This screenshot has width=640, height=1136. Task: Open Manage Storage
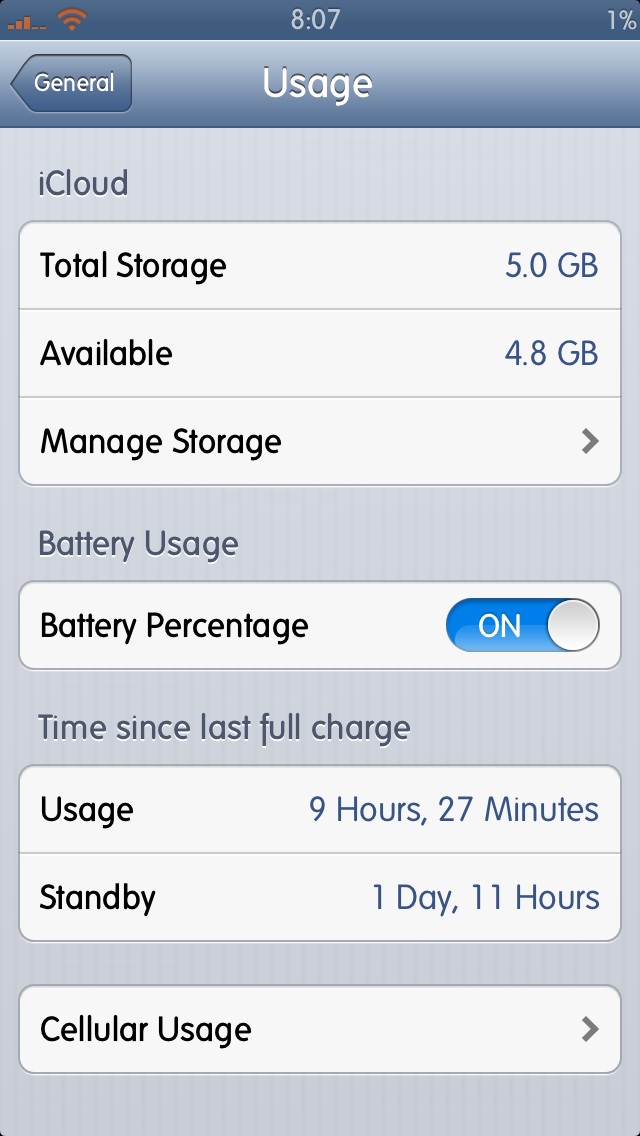tap(320, 441)
